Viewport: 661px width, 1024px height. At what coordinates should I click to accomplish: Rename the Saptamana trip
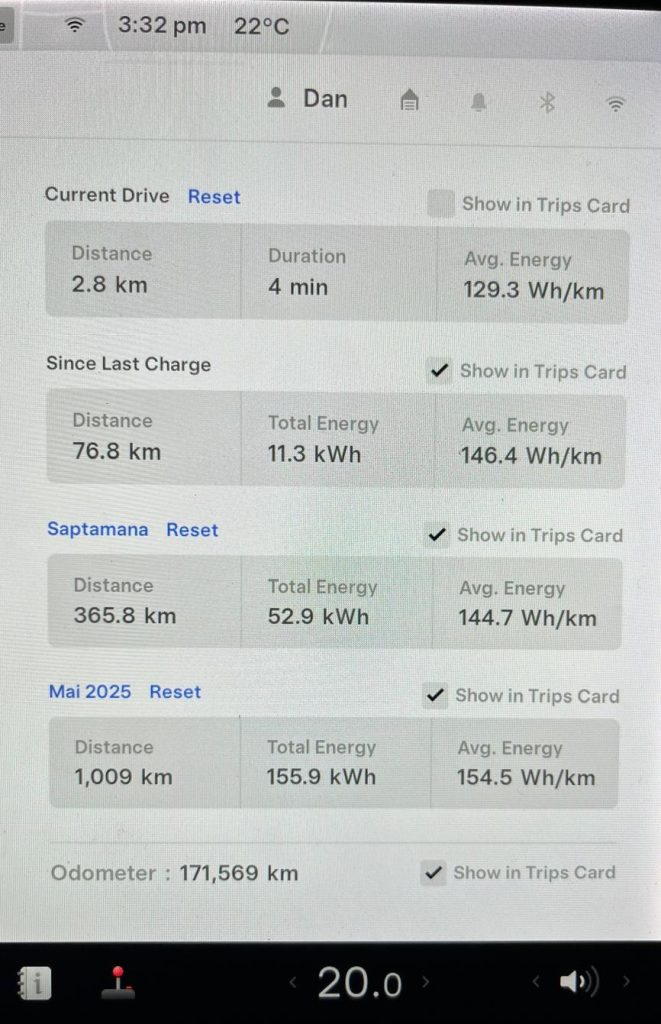click(97, 529)
